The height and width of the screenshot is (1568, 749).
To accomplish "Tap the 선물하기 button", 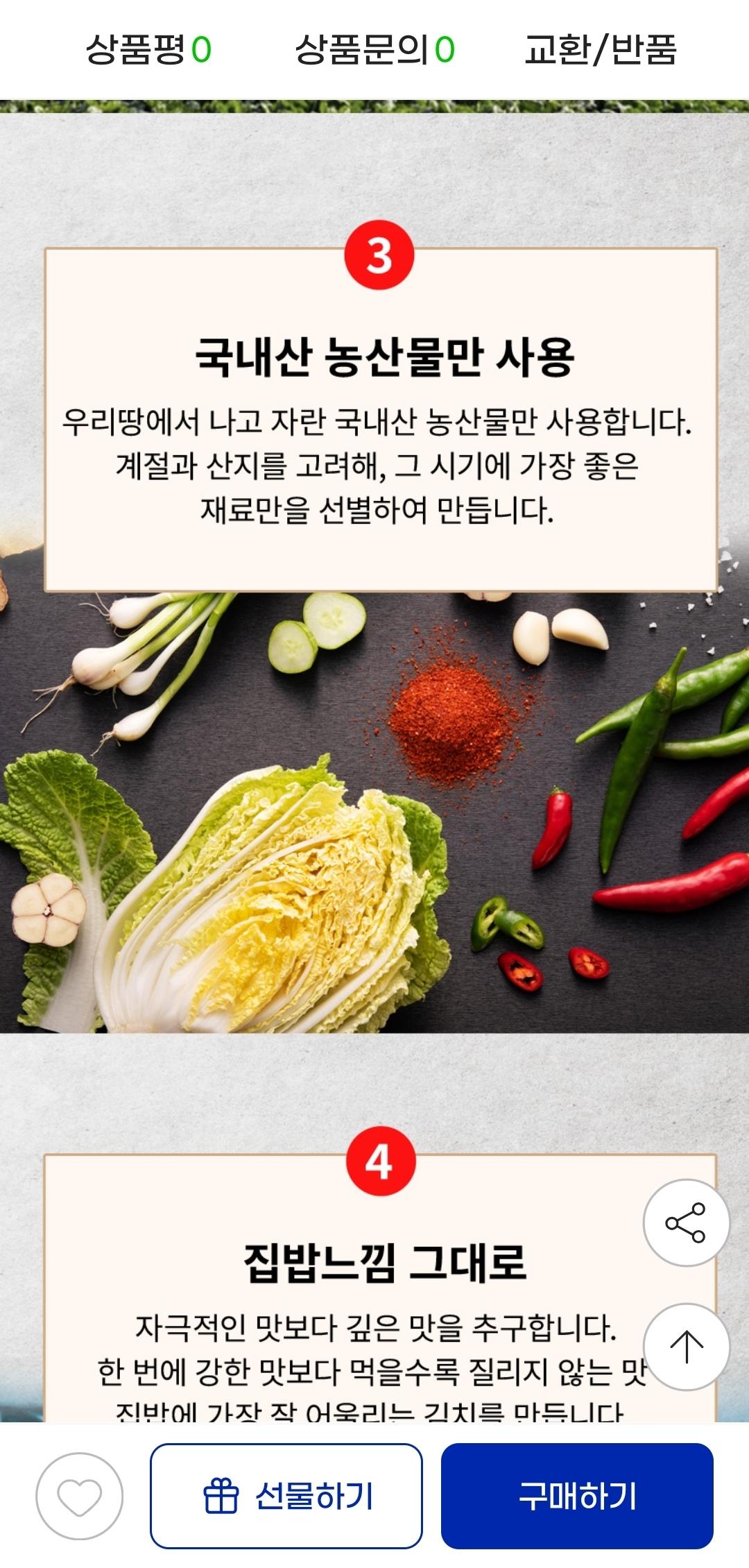I will 286,1496.
